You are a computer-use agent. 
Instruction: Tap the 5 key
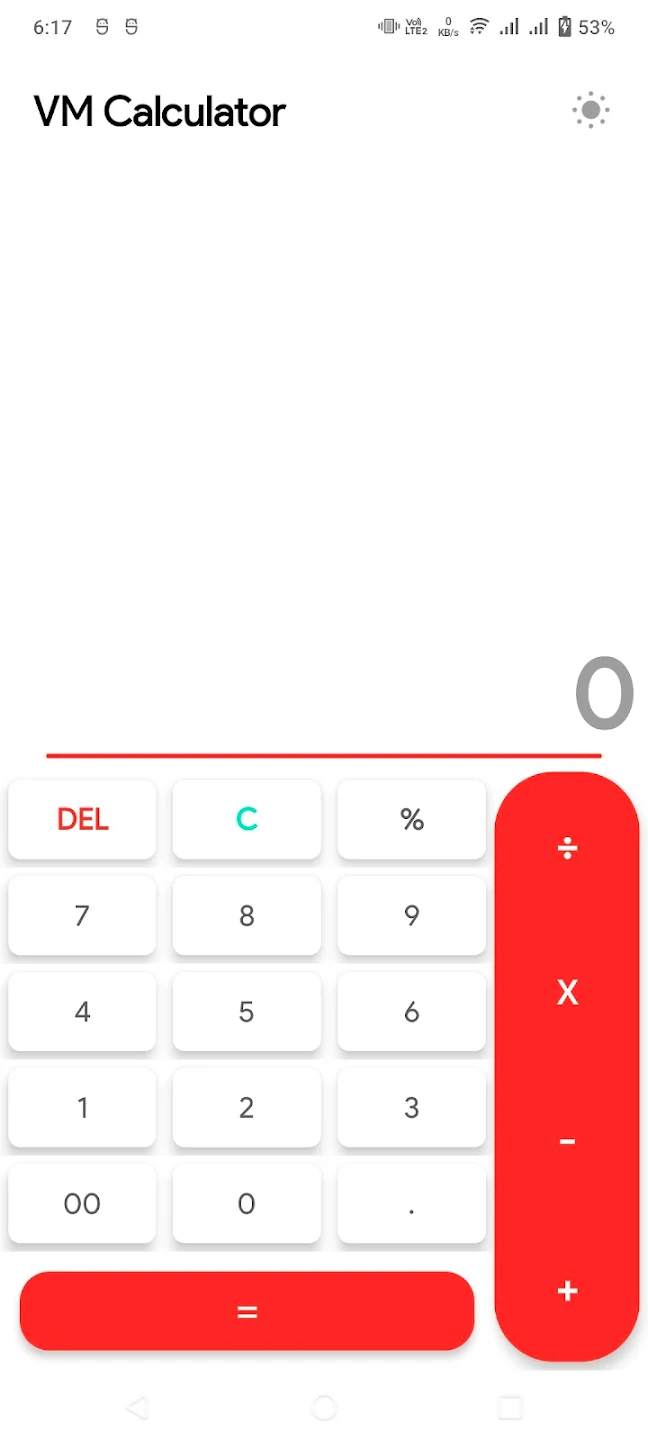pos(247,1011)
